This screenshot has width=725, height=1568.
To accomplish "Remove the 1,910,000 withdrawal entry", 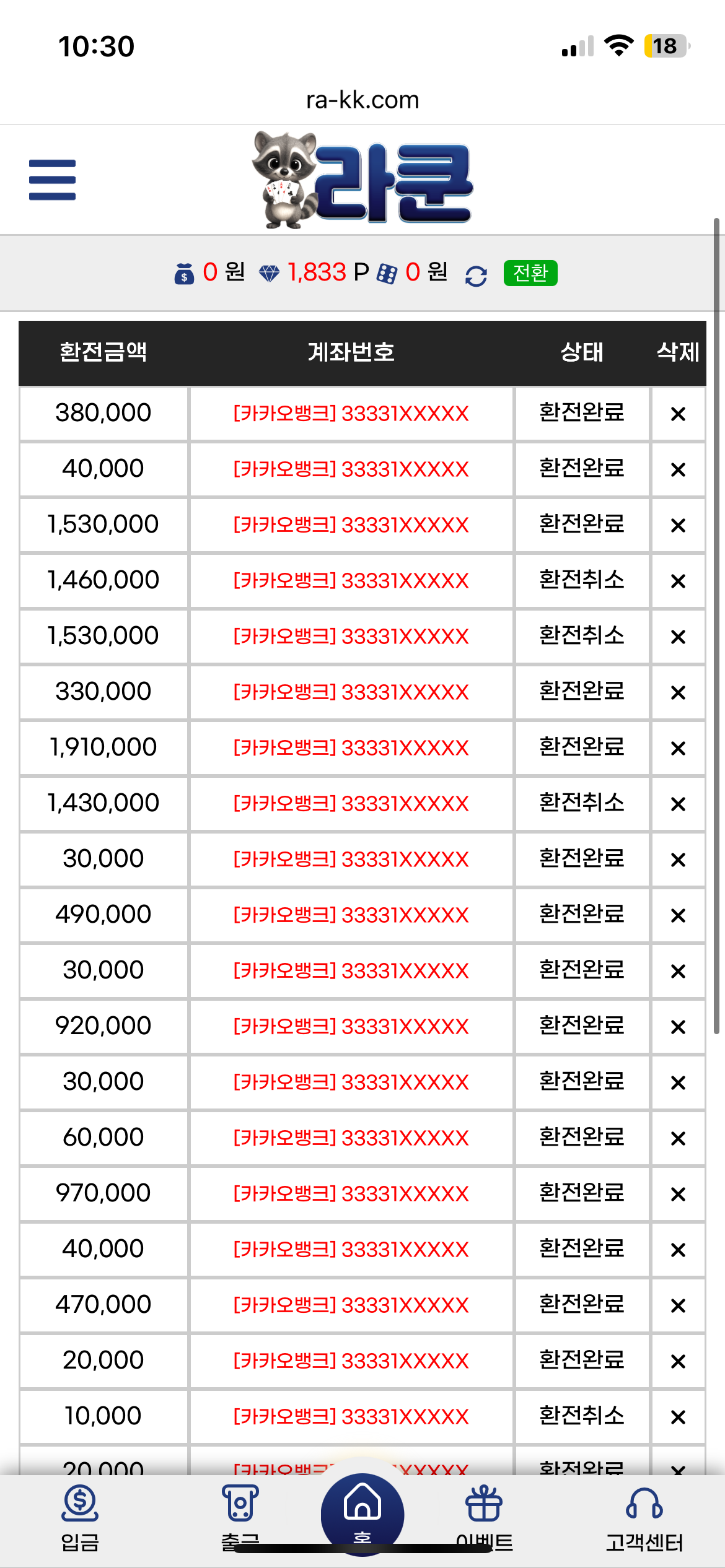I will [x=678, y=748].
